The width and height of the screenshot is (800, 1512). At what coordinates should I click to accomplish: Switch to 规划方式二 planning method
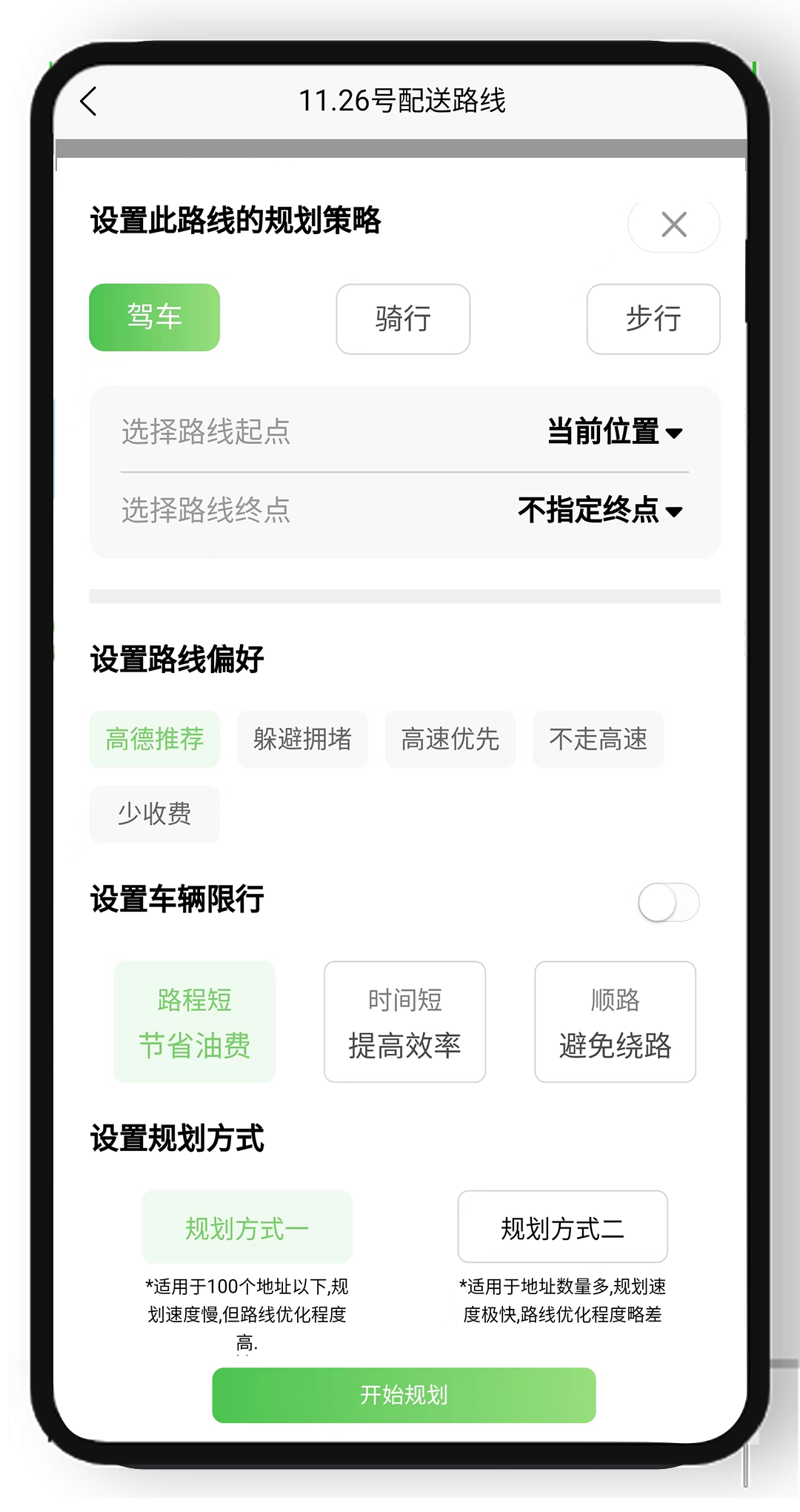562,1227
